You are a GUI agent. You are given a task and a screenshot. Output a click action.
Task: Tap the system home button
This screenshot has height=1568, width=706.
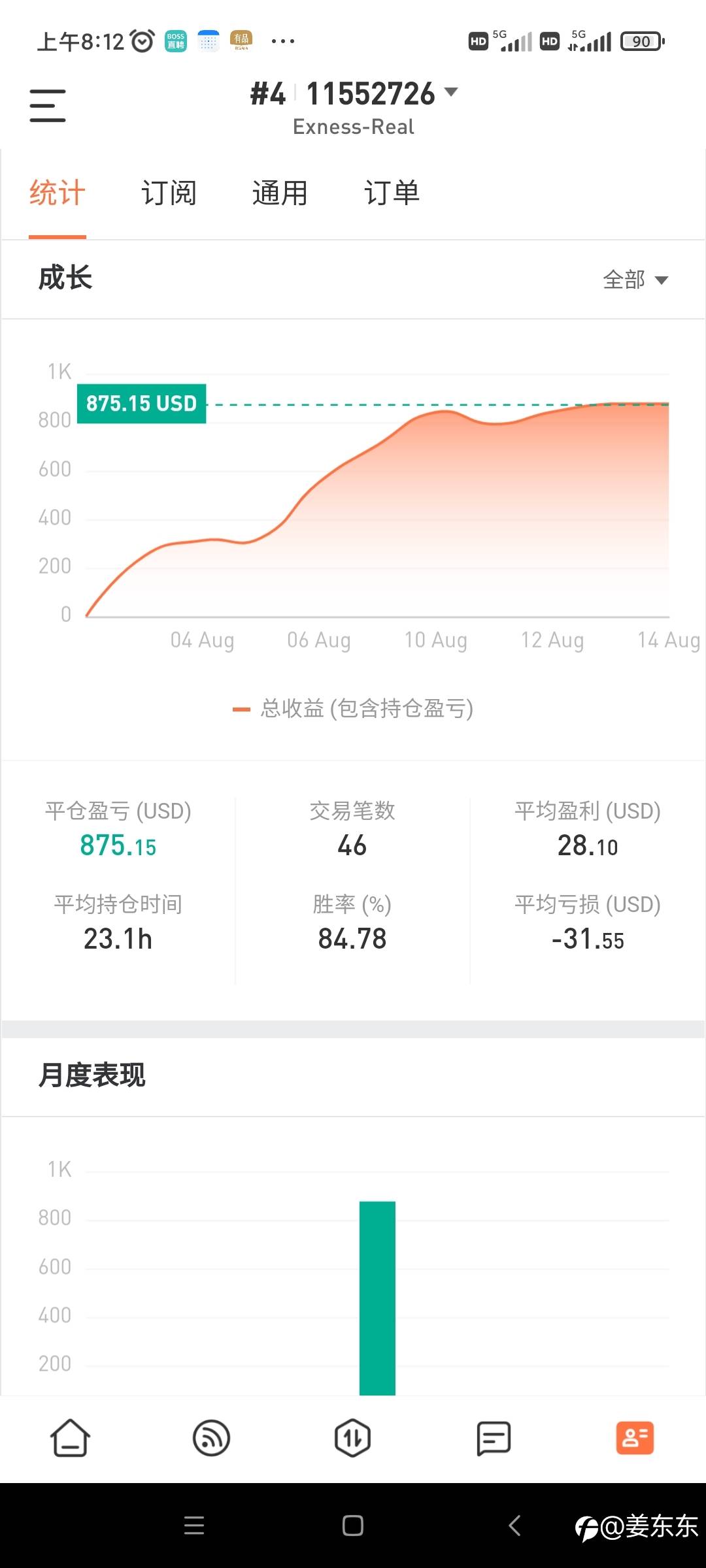click(353, 1526)
